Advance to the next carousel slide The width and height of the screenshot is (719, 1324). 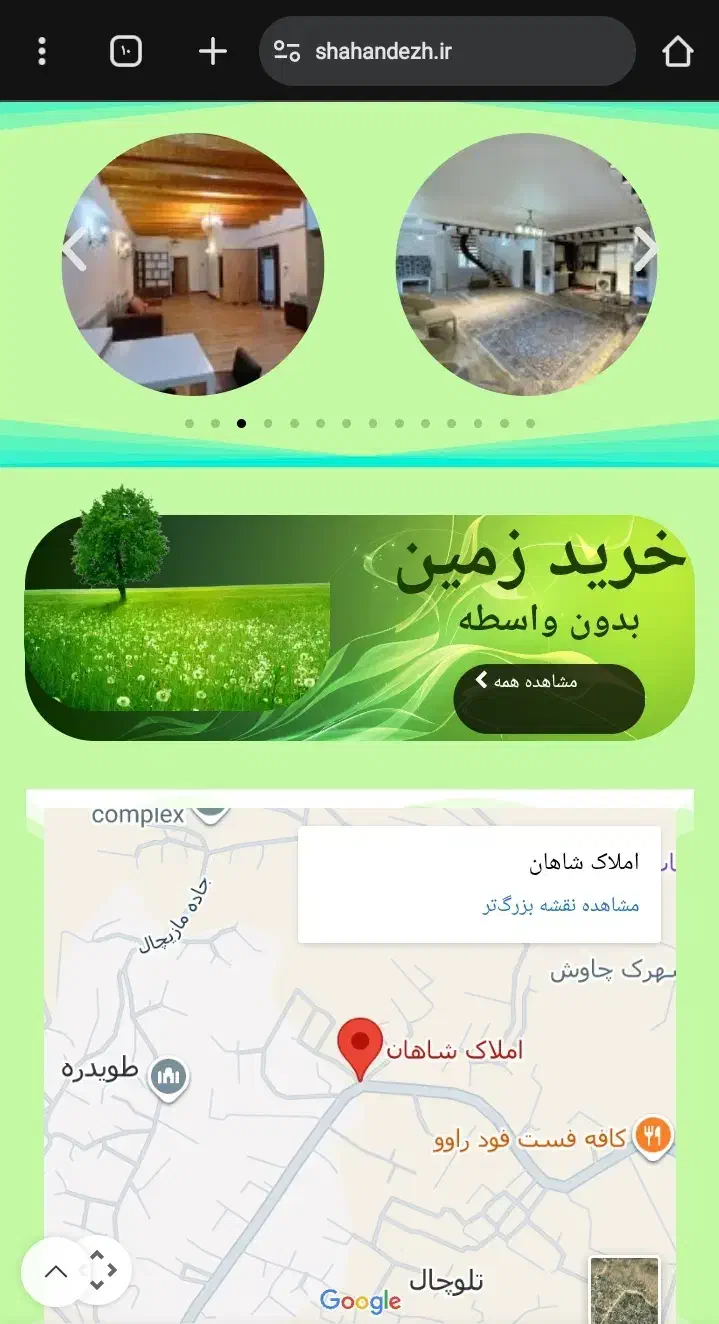646,249
